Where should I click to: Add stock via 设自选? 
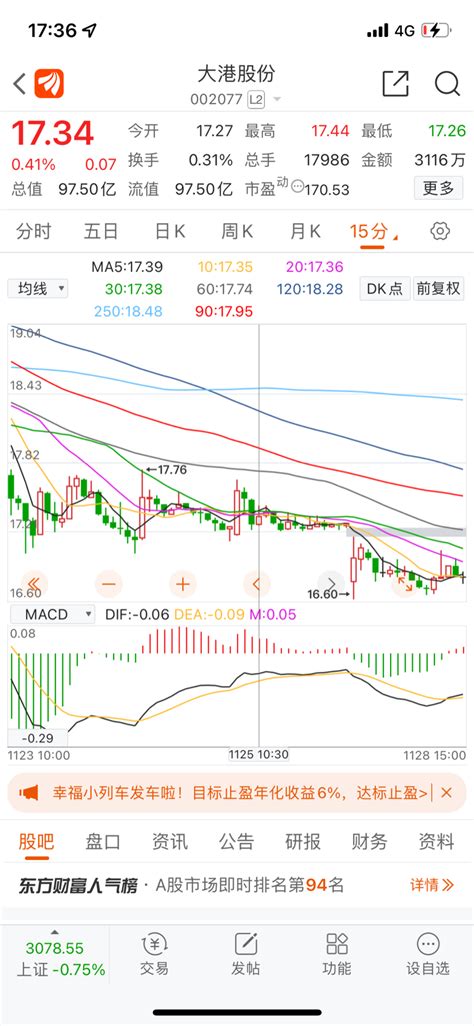click(x=428, y=955)
